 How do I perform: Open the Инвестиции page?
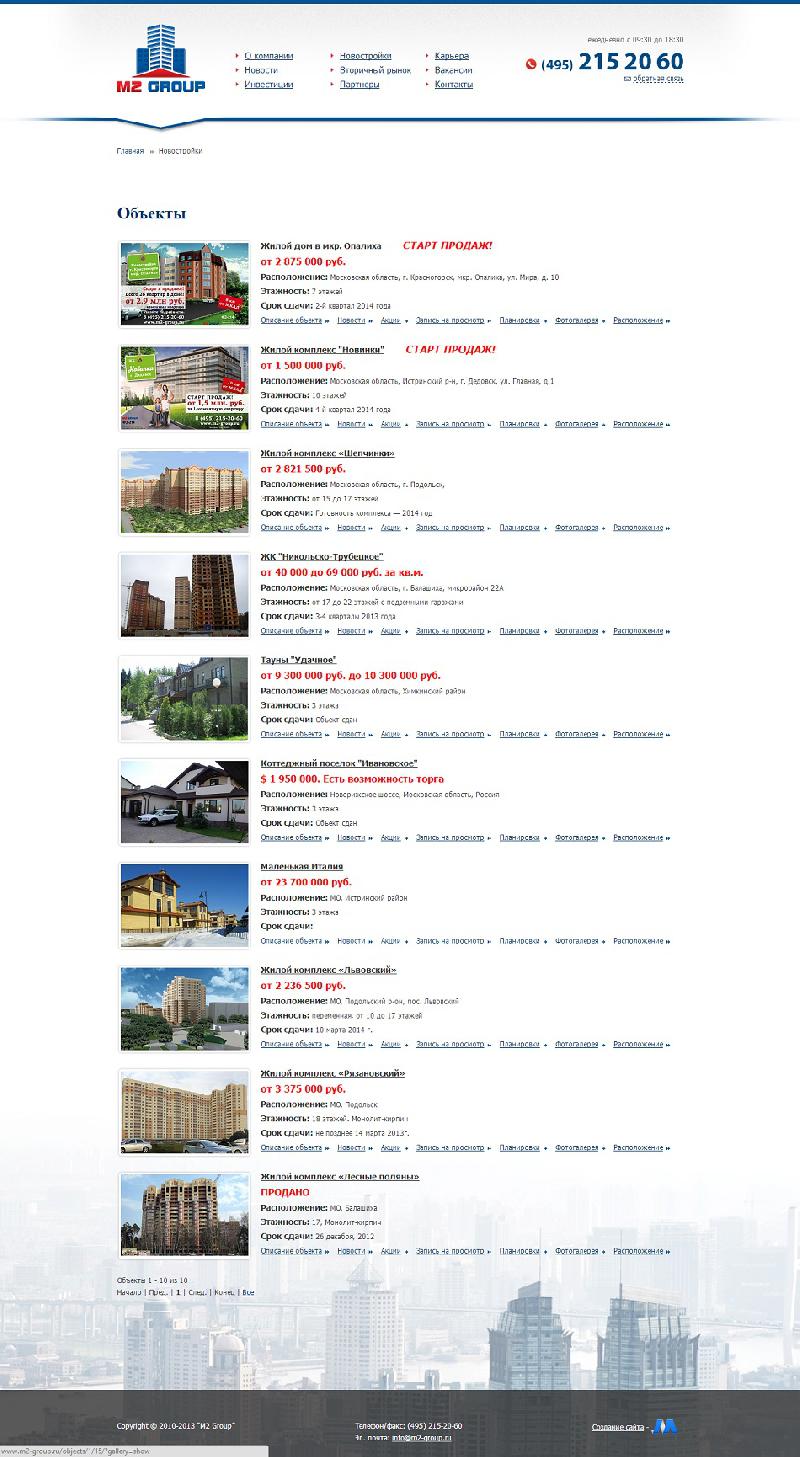pyautogui.click(x=269, y=85)
